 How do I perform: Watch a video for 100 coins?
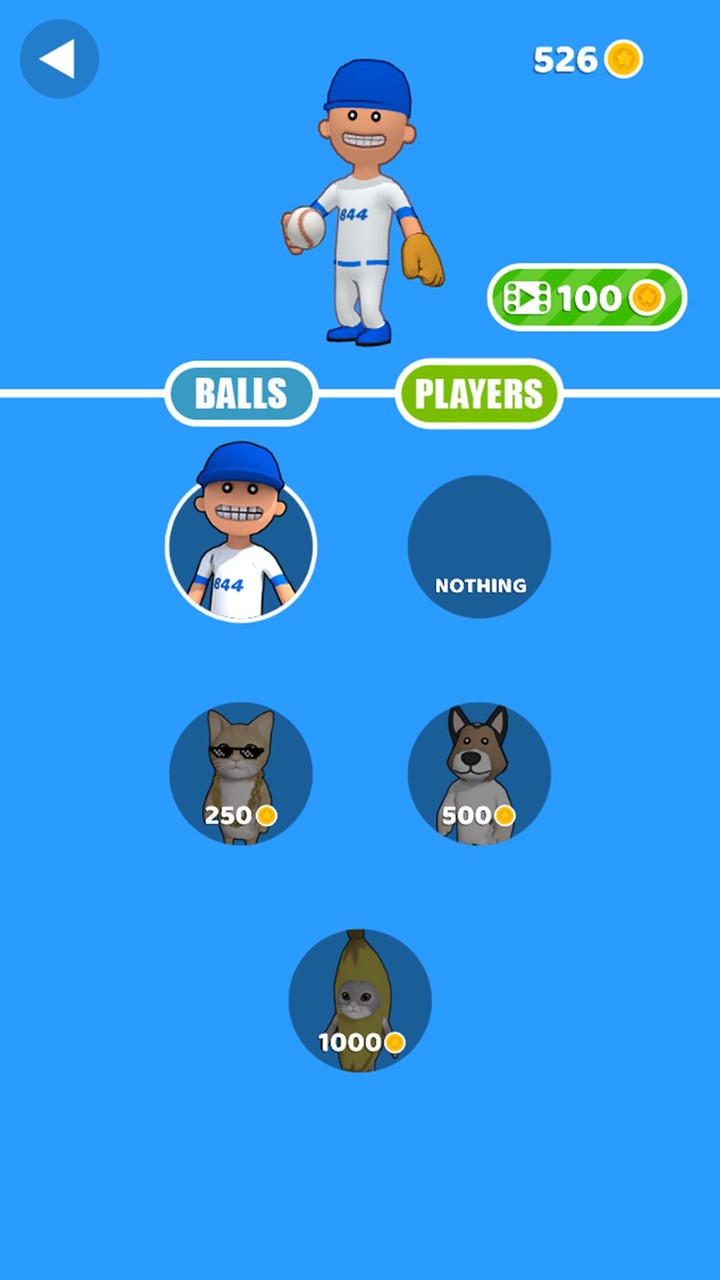587,297
